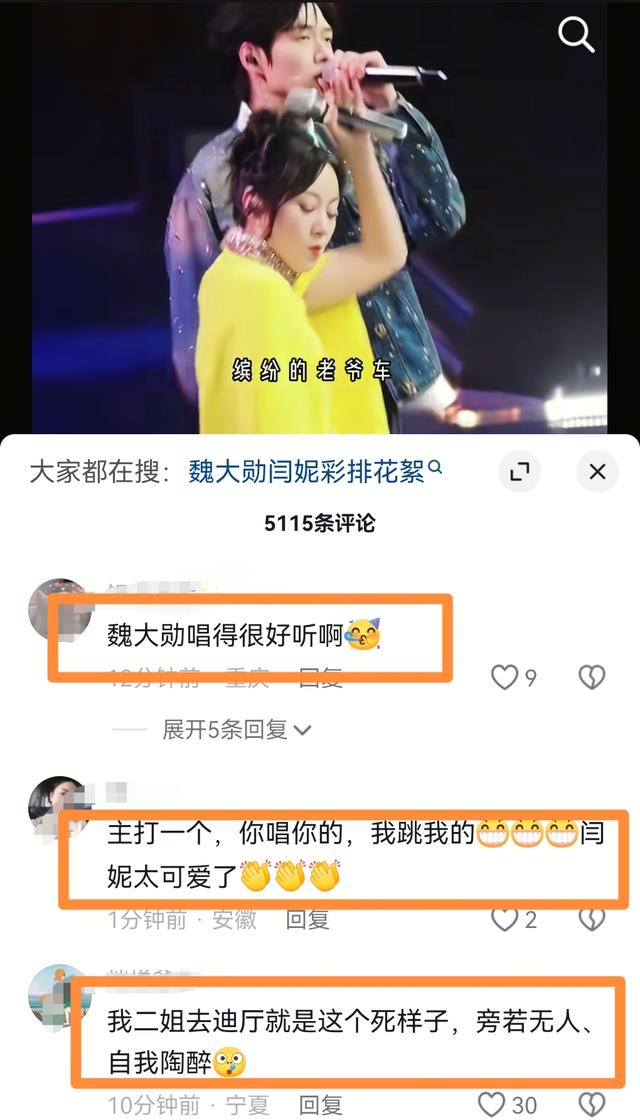Reply to the comment from 重庆

(320, 678)
